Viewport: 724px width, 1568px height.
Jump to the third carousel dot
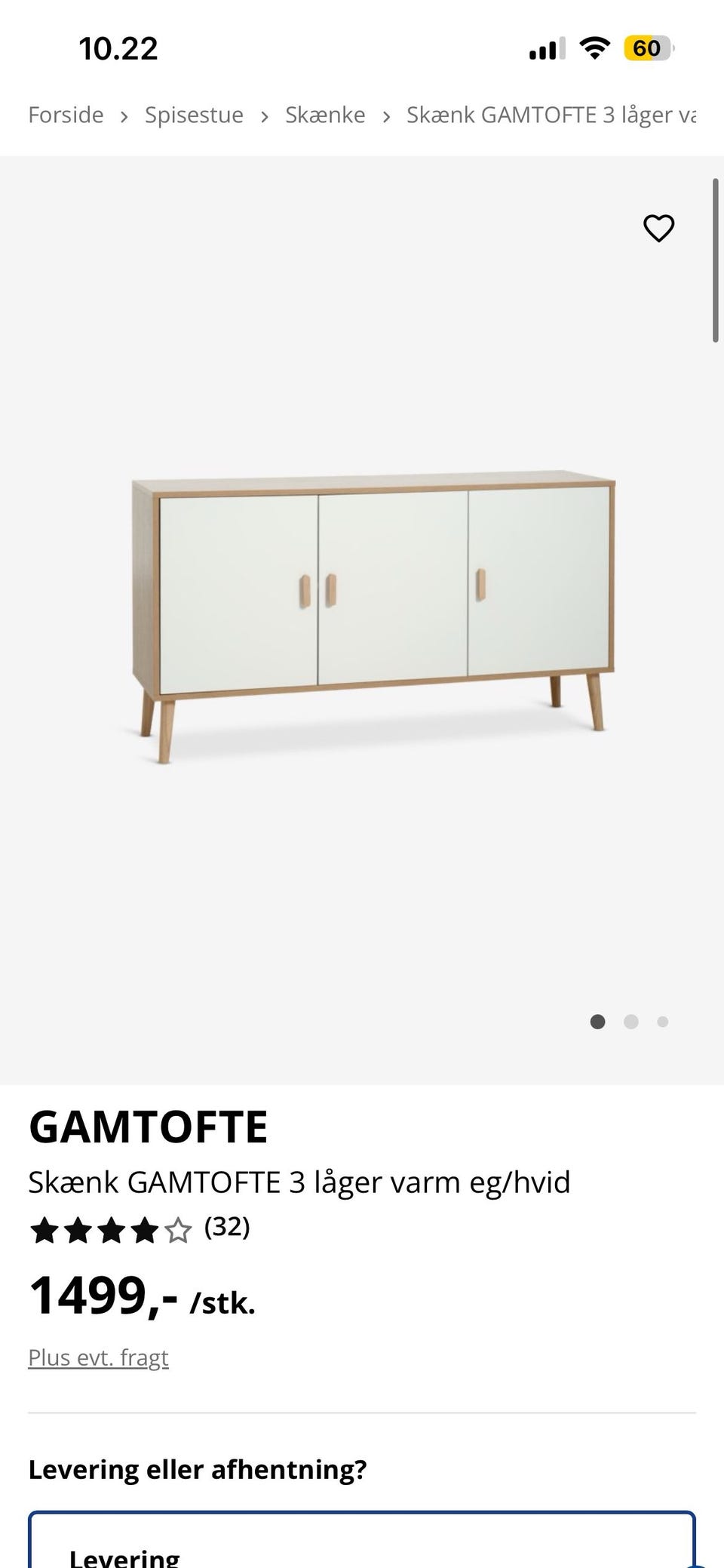[x=663, y=1022]
